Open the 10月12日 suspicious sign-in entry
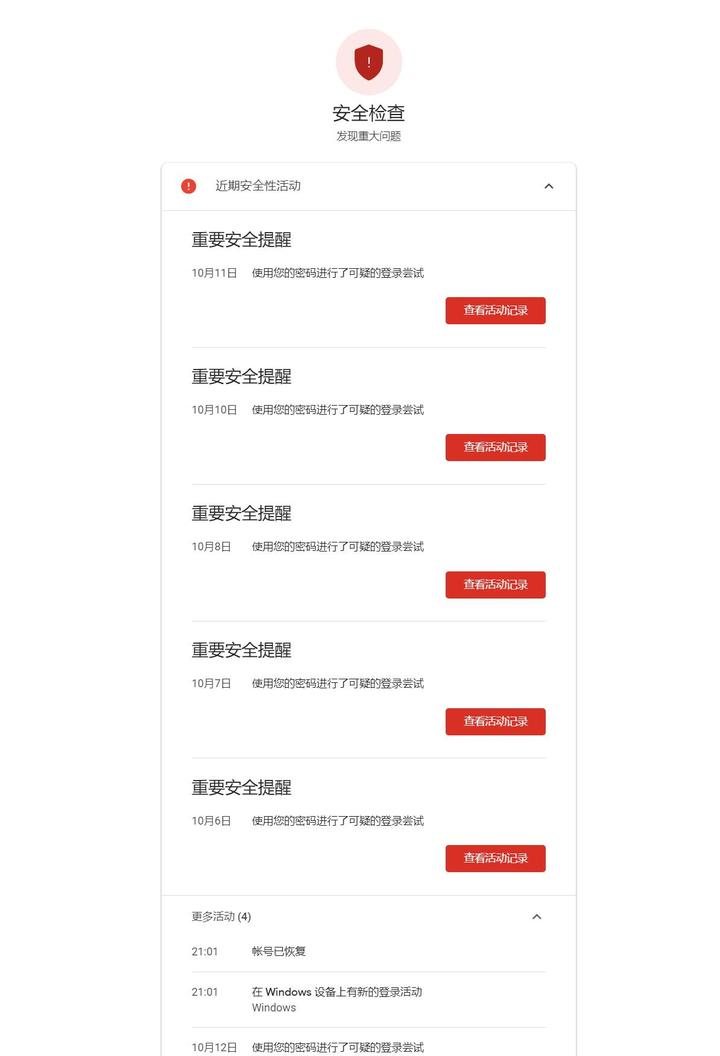 (x=368, y=1047)
